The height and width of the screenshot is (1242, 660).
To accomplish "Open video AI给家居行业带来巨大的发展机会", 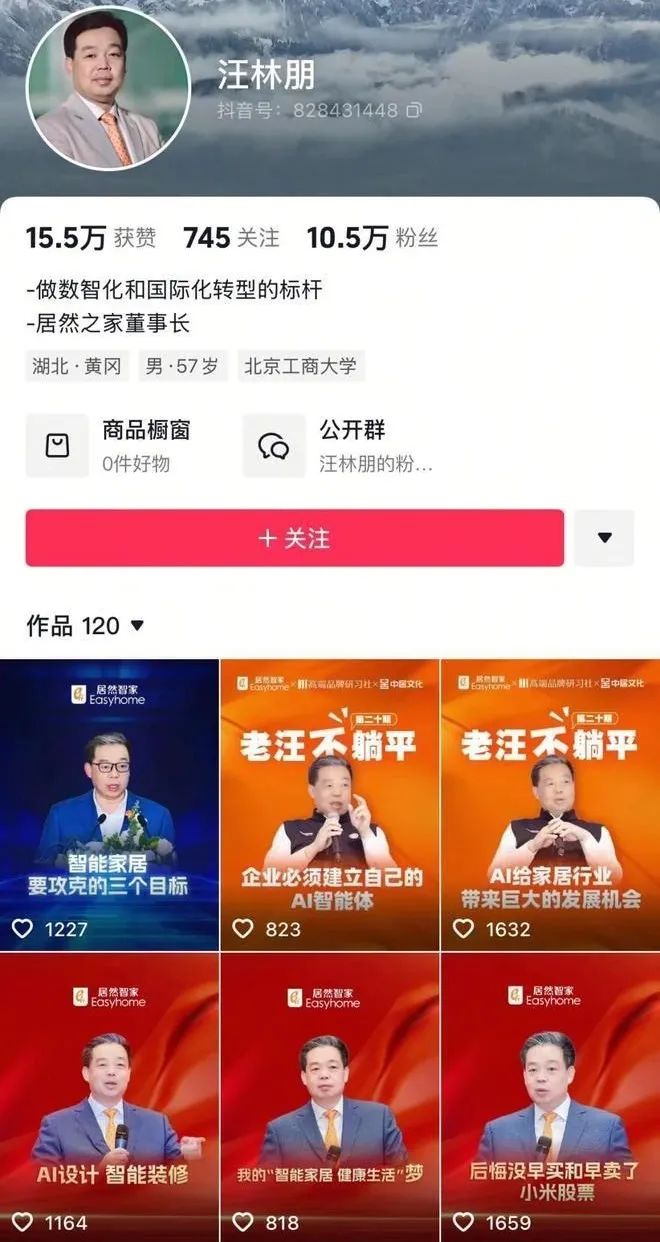I will click(550, 805).
